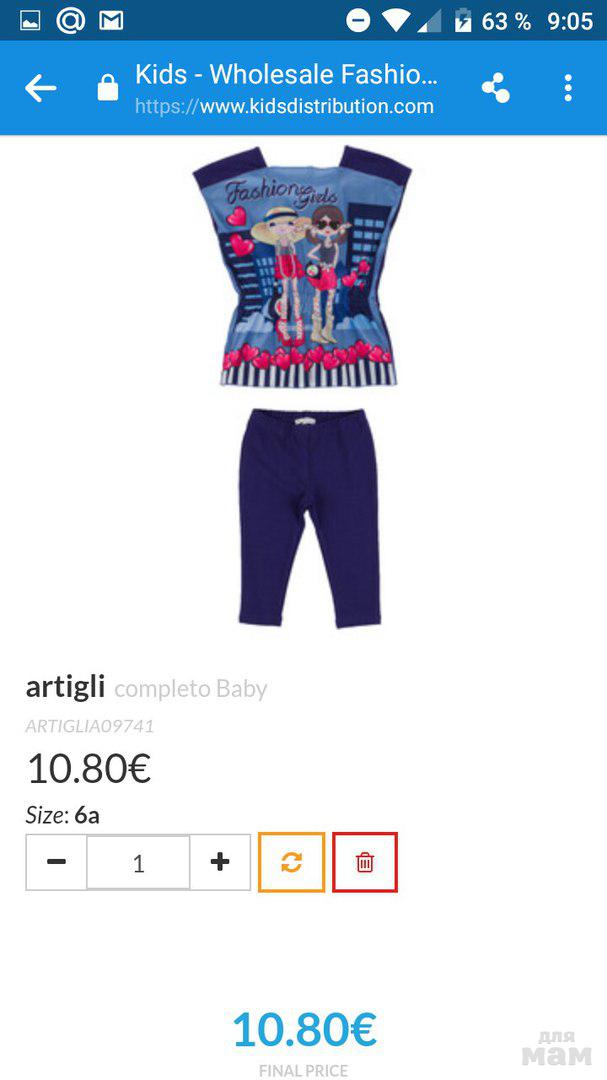Decrease quantity with the minus button
The height and width of the screenshot is (1080, 607).
57,862
